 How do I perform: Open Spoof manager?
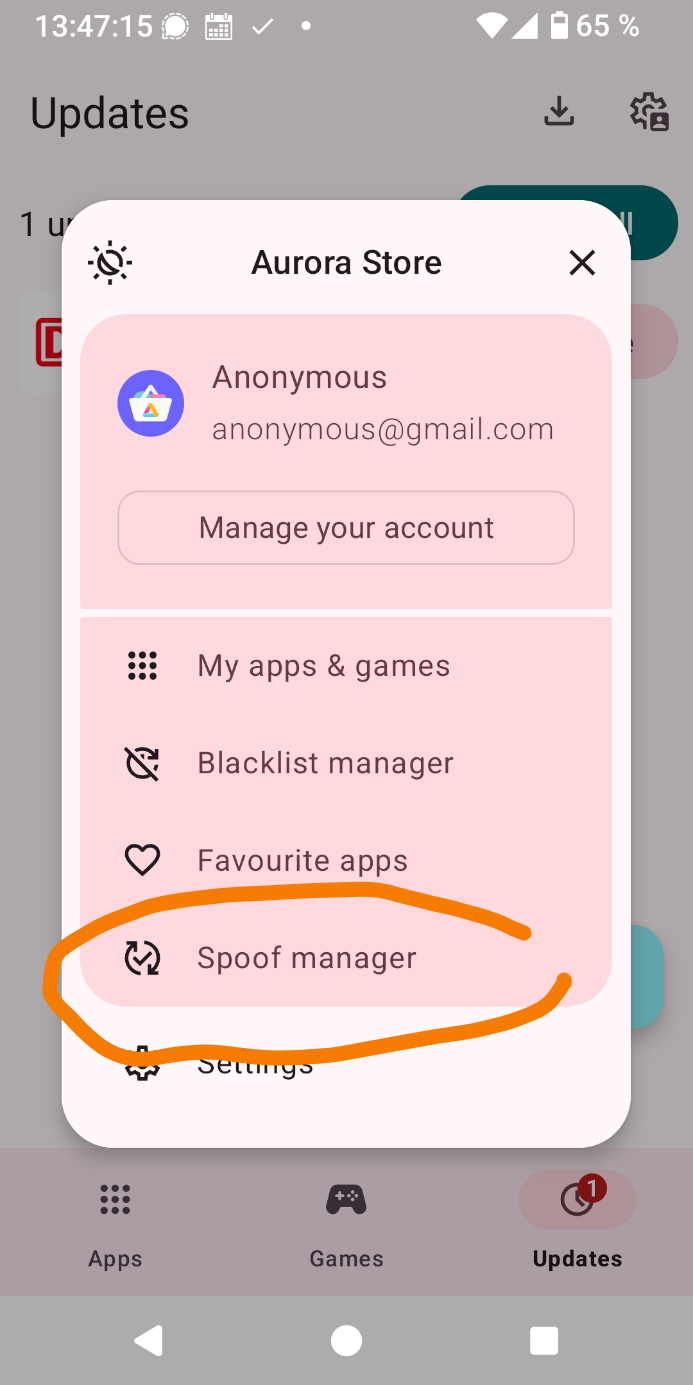(x=306, y=958)
